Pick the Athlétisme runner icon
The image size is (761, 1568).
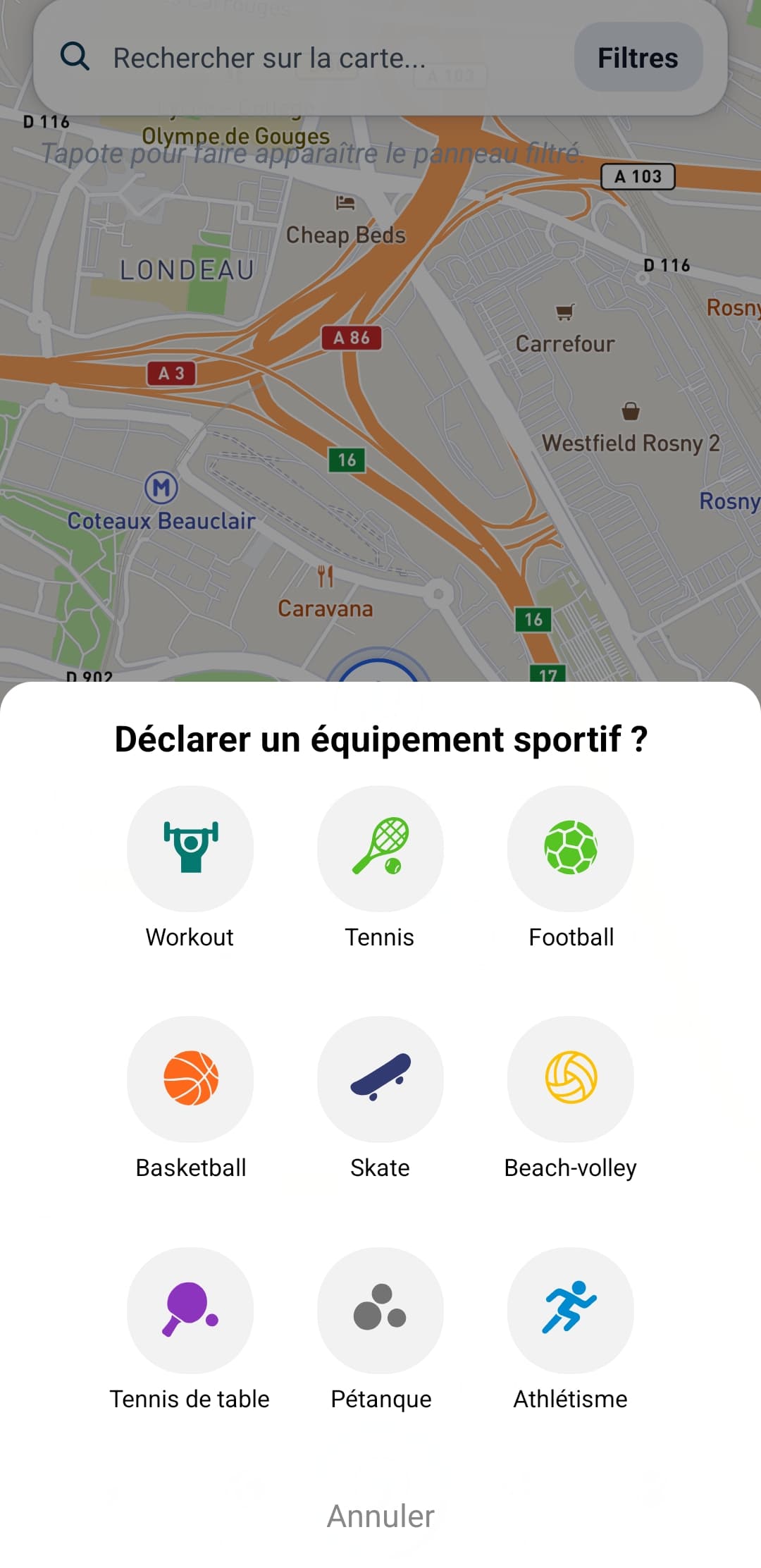click(x=571, y=1310)
